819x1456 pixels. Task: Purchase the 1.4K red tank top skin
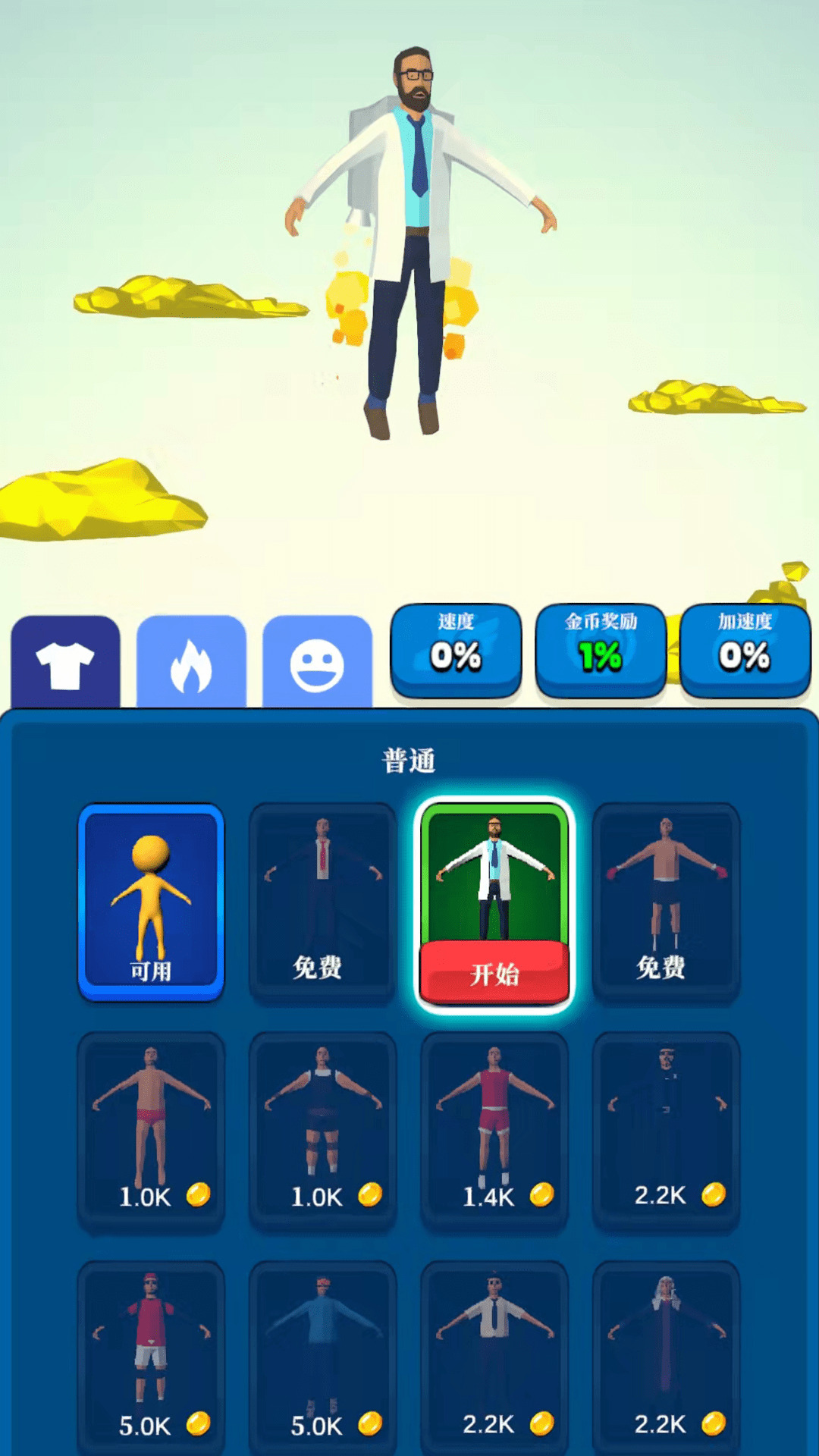(x=494, y=1131)
